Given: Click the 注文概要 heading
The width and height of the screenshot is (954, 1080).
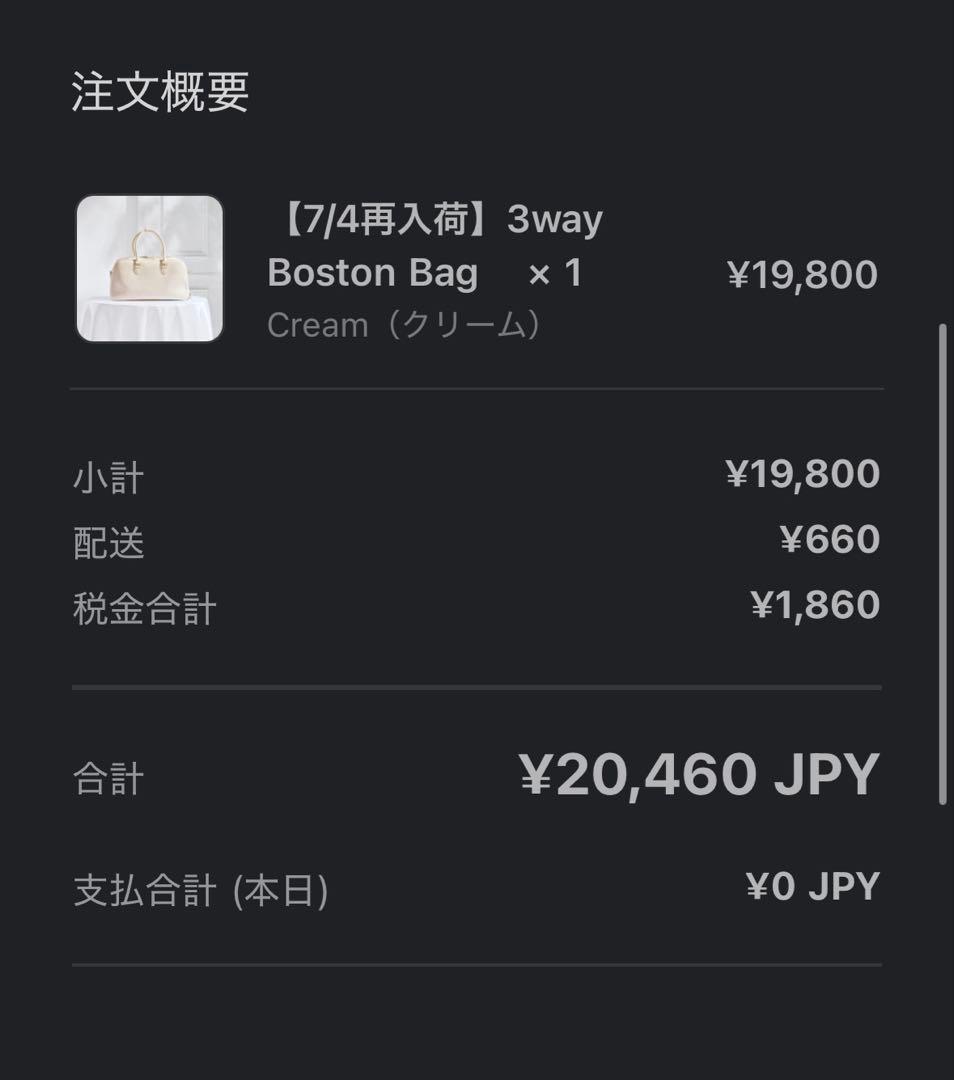Looking at the screenshot, I should tap(160, 90).
